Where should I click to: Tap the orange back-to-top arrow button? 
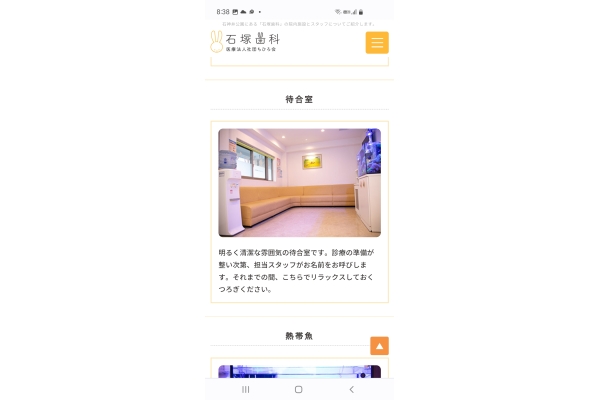pos(379,346)
